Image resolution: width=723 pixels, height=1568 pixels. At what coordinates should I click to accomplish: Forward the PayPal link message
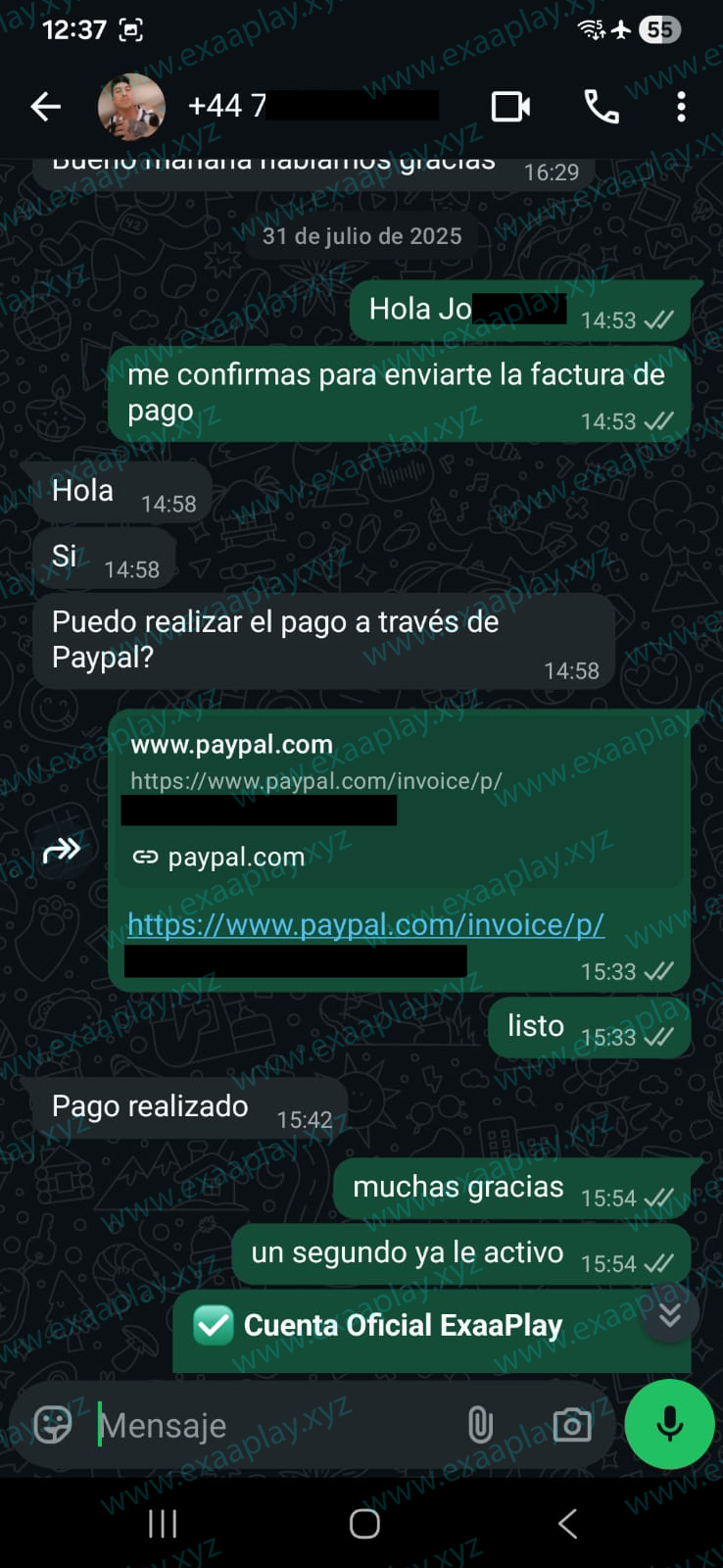pos(62,849)
